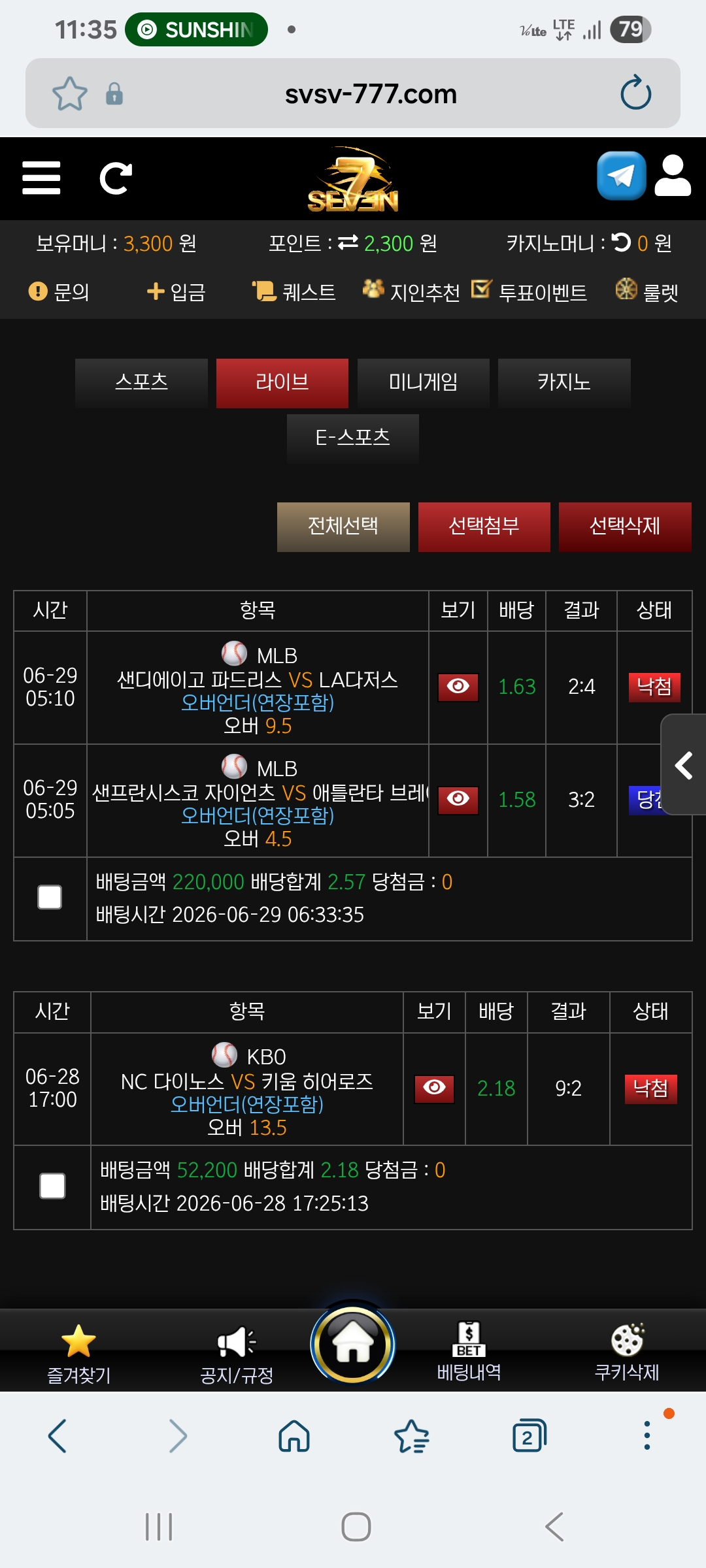Open the E-스포츠 tab
Screen dimensions: 706x1568
tap(352, 438)
